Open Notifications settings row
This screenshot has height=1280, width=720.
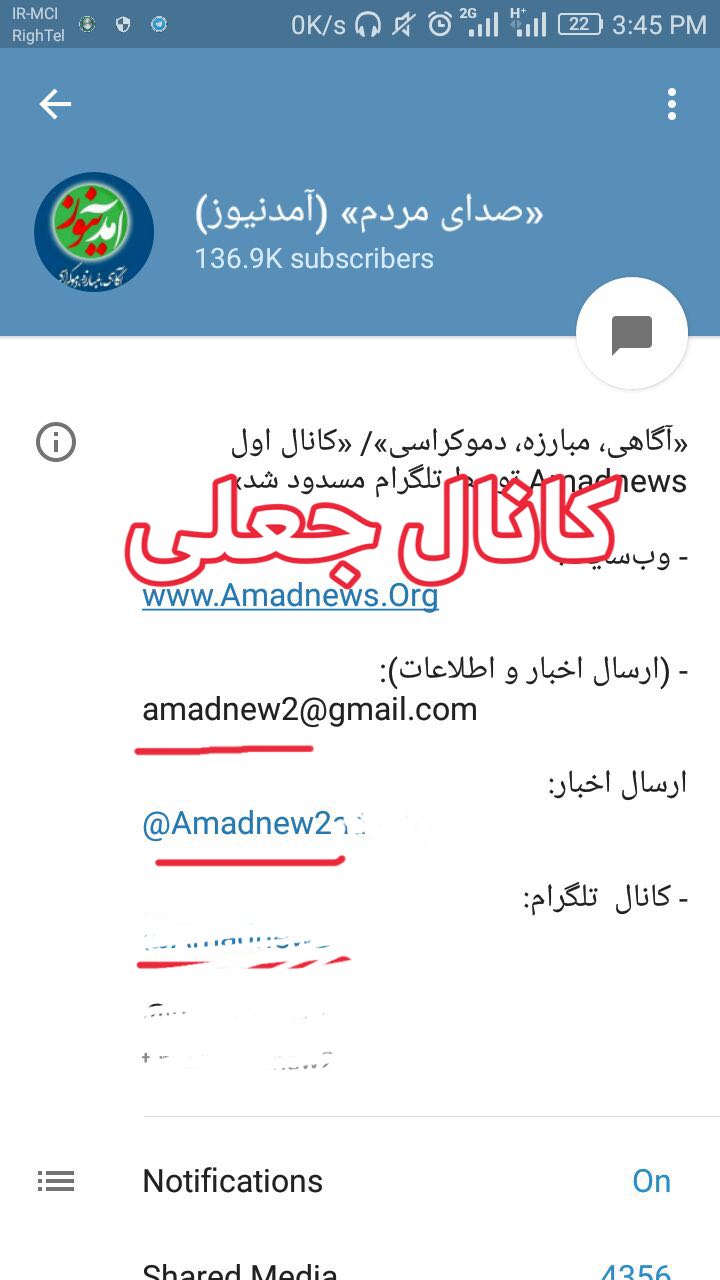360,1180
